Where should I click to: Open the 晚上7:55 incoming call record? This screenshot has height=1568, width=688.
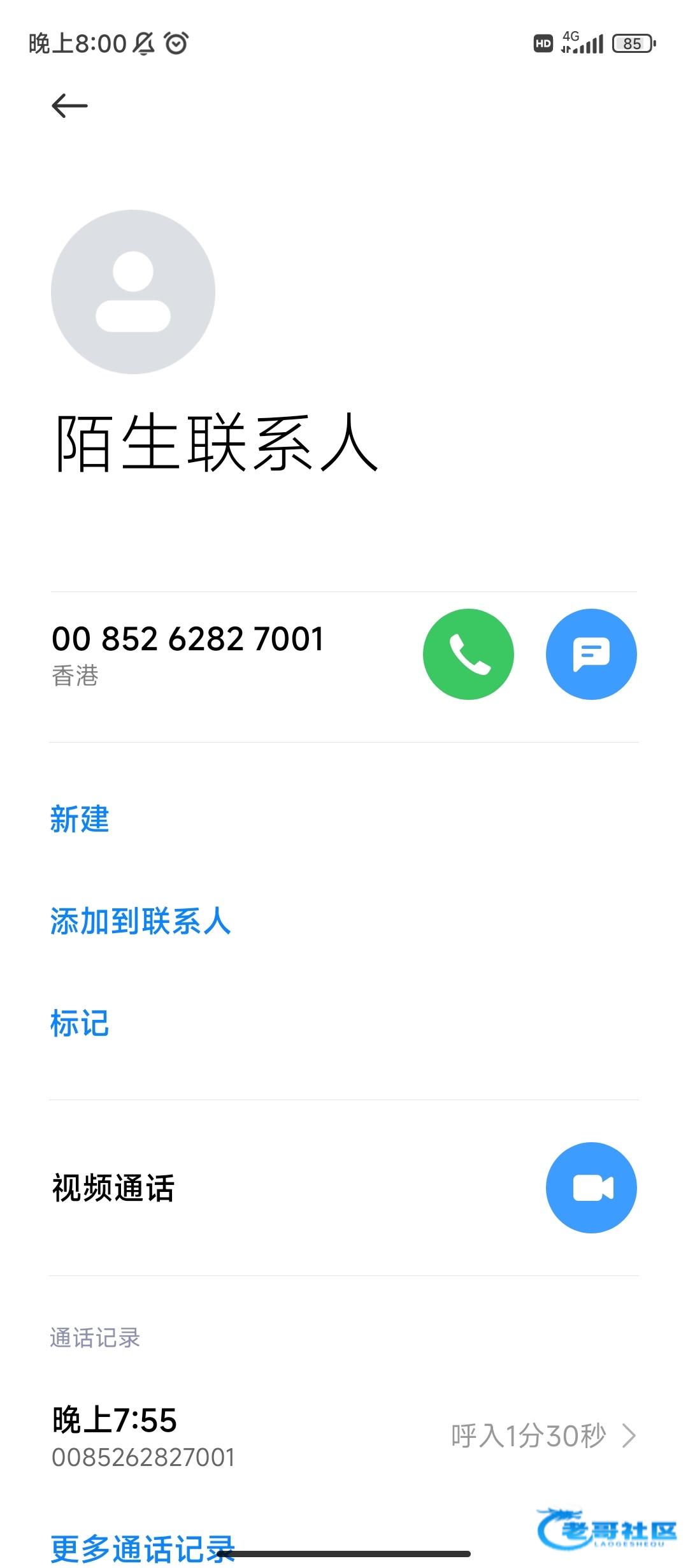tap(344, 1437)
